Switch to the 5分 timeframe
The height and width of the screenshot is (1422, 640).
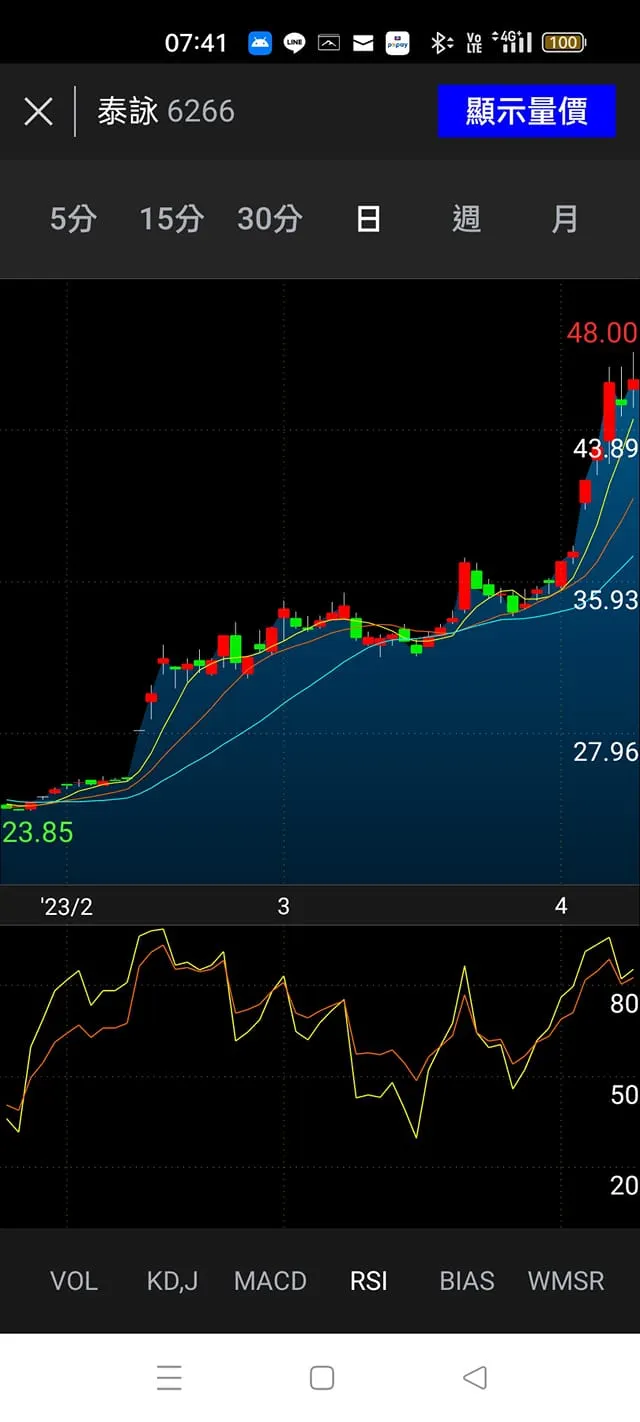[x=73, y=219]
